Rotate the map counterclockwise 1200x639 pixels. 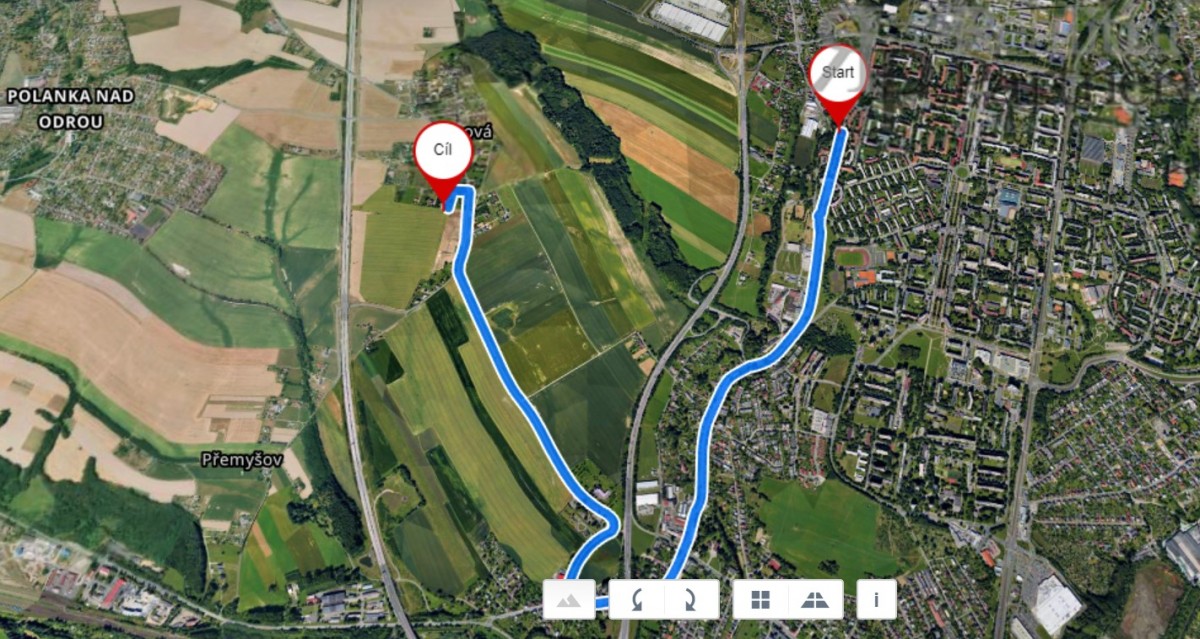(636, 600)
